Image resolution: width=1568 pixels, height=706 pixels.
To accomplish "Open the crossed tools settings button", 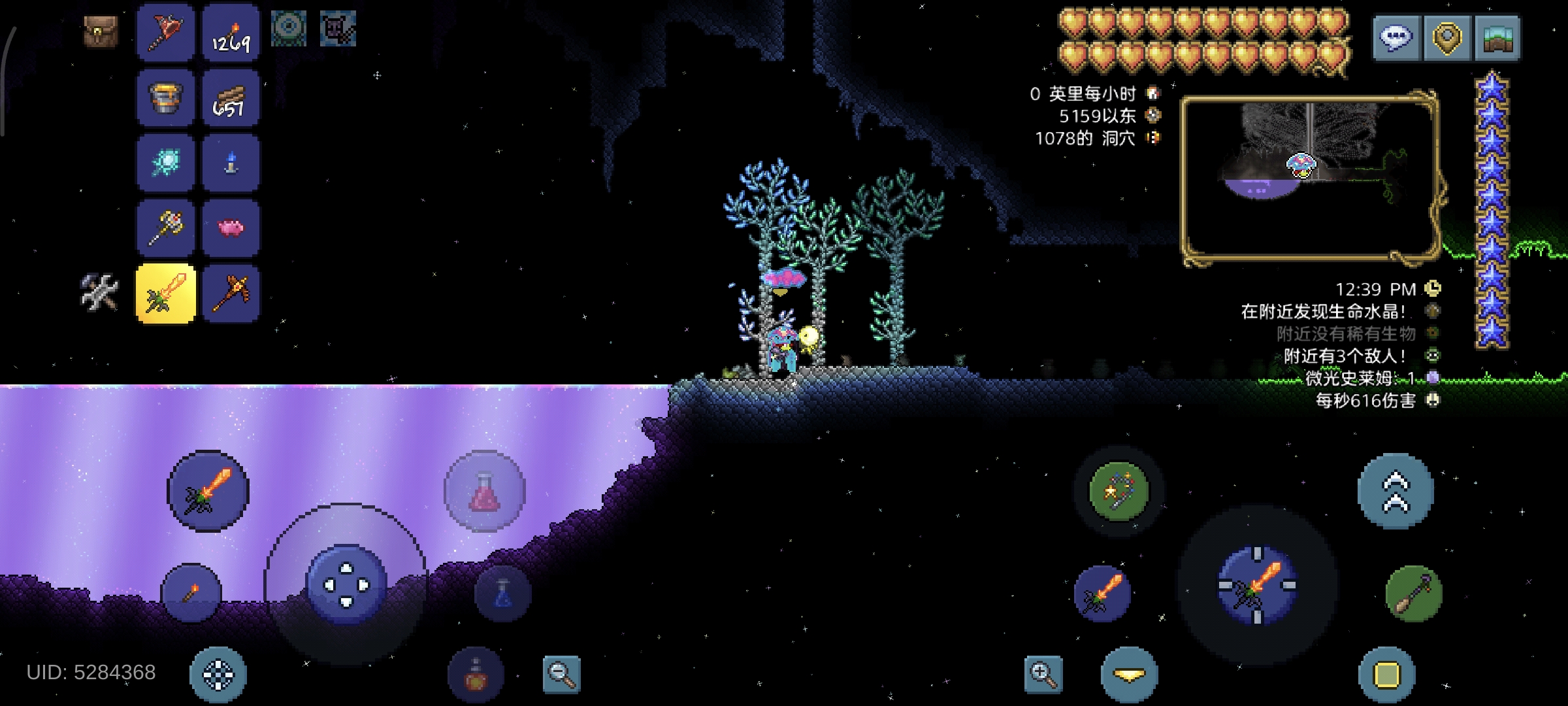I will [x=99, y=292].
